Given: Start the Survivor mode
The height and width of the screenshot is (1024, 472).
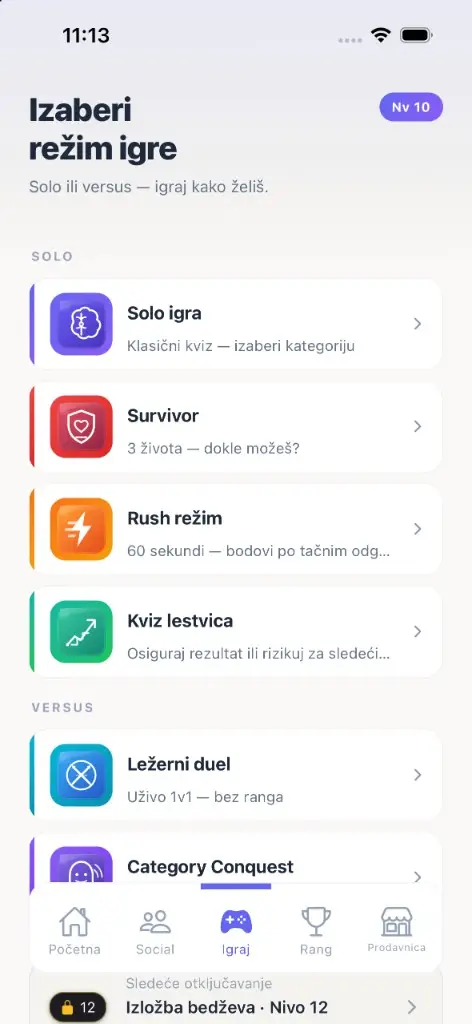Looking at the screenshot, I should coord(236,426).
